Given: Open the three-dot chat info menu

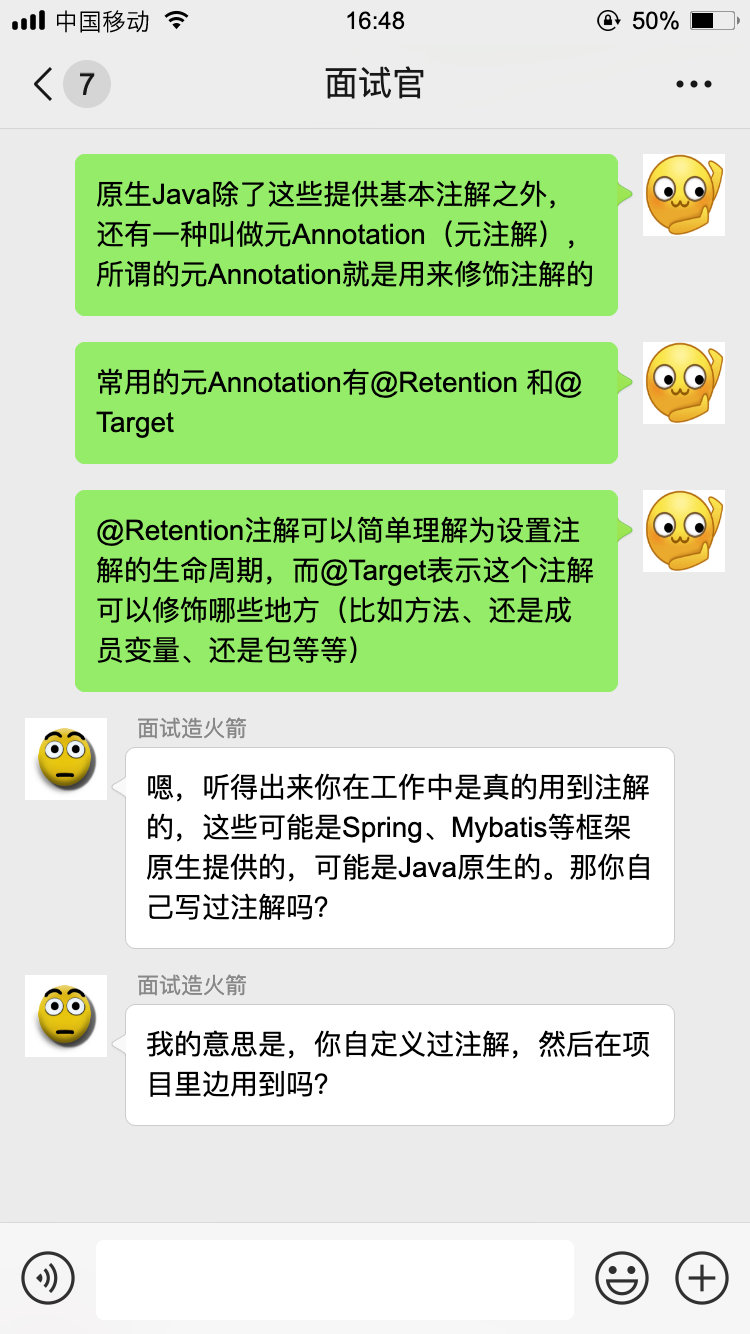Looking at the screenshot, I should [x=693, y=84].
